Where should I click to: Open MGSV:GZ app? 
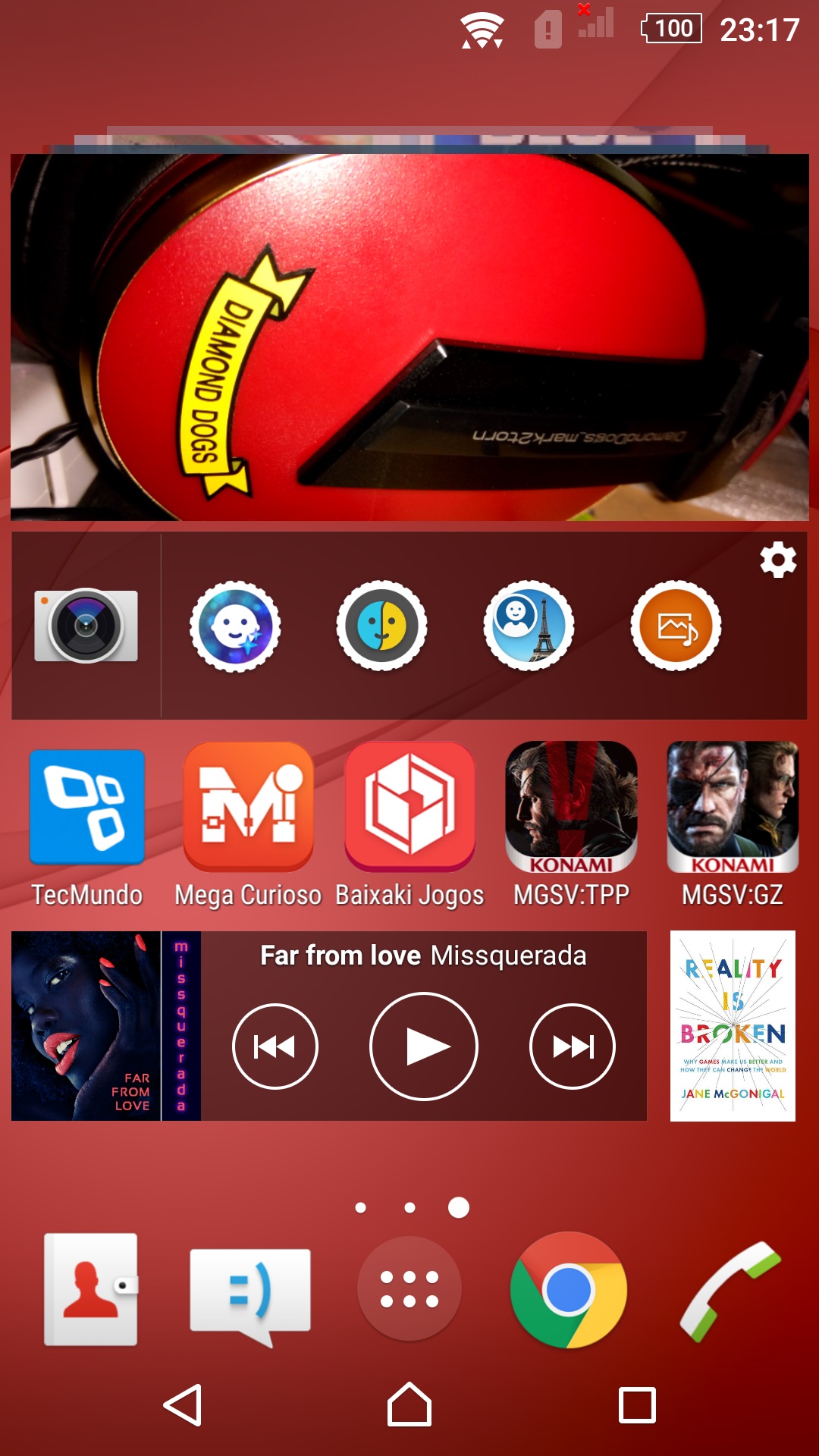733,808
